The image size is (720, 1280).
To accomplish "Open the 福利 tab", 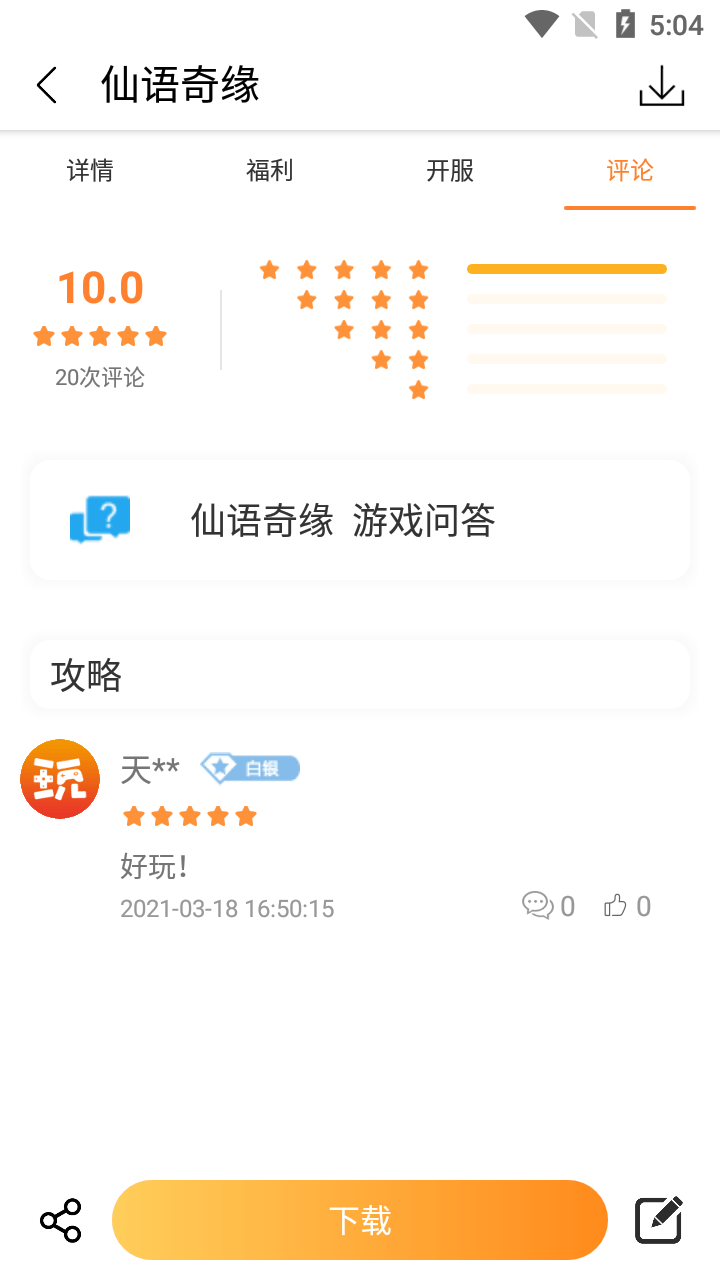I will [269, 171].
